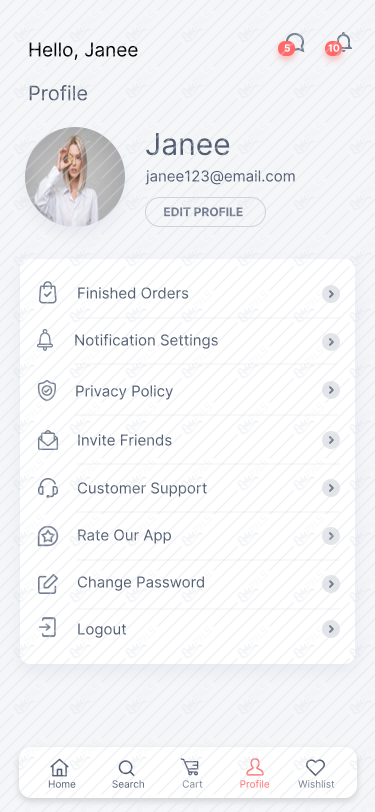This screenshot has height=812, width=375.
Task: Contact Customer Support
Action: click(x=188, y=488)
